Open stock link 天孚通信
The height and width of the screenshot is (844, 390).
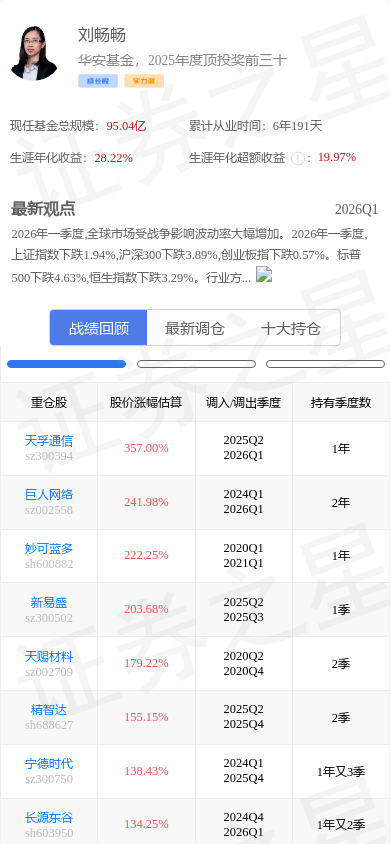[49, 441]
